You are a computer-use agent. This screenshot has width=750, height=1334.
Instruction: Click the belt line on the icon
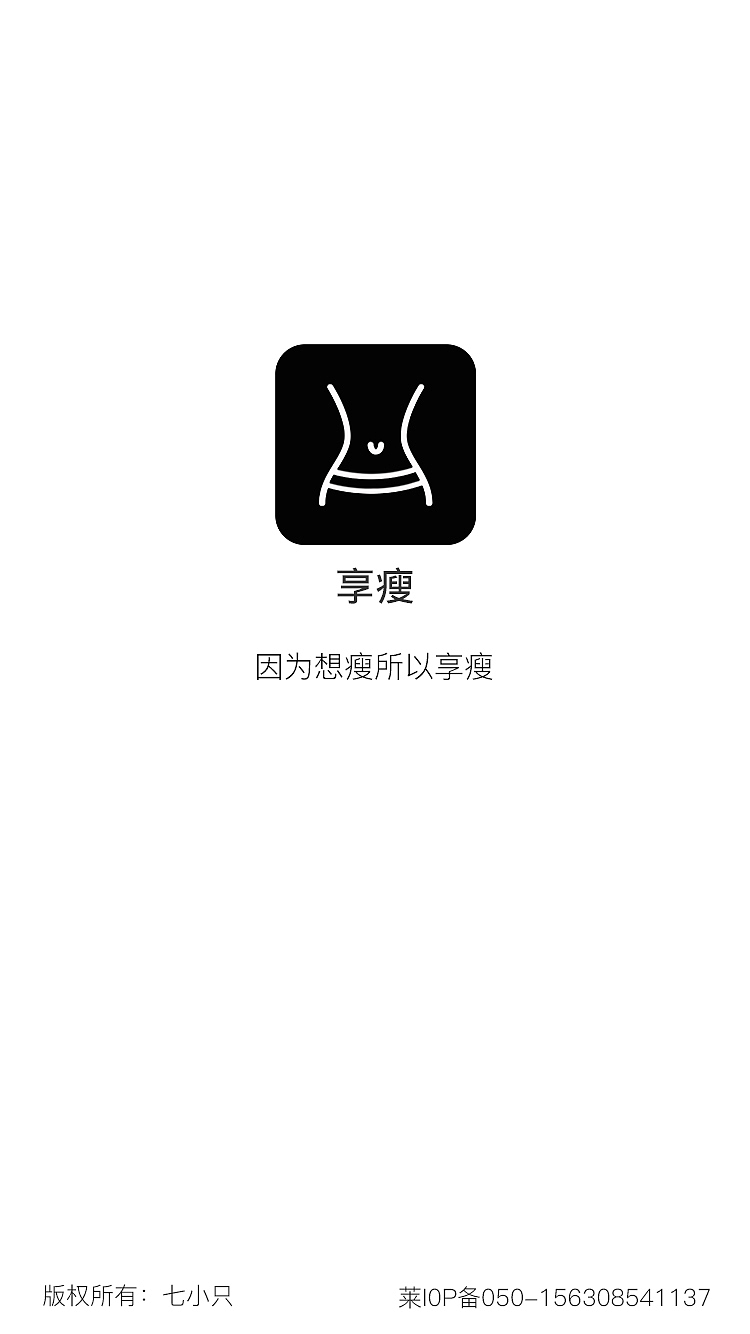(375, 480)
